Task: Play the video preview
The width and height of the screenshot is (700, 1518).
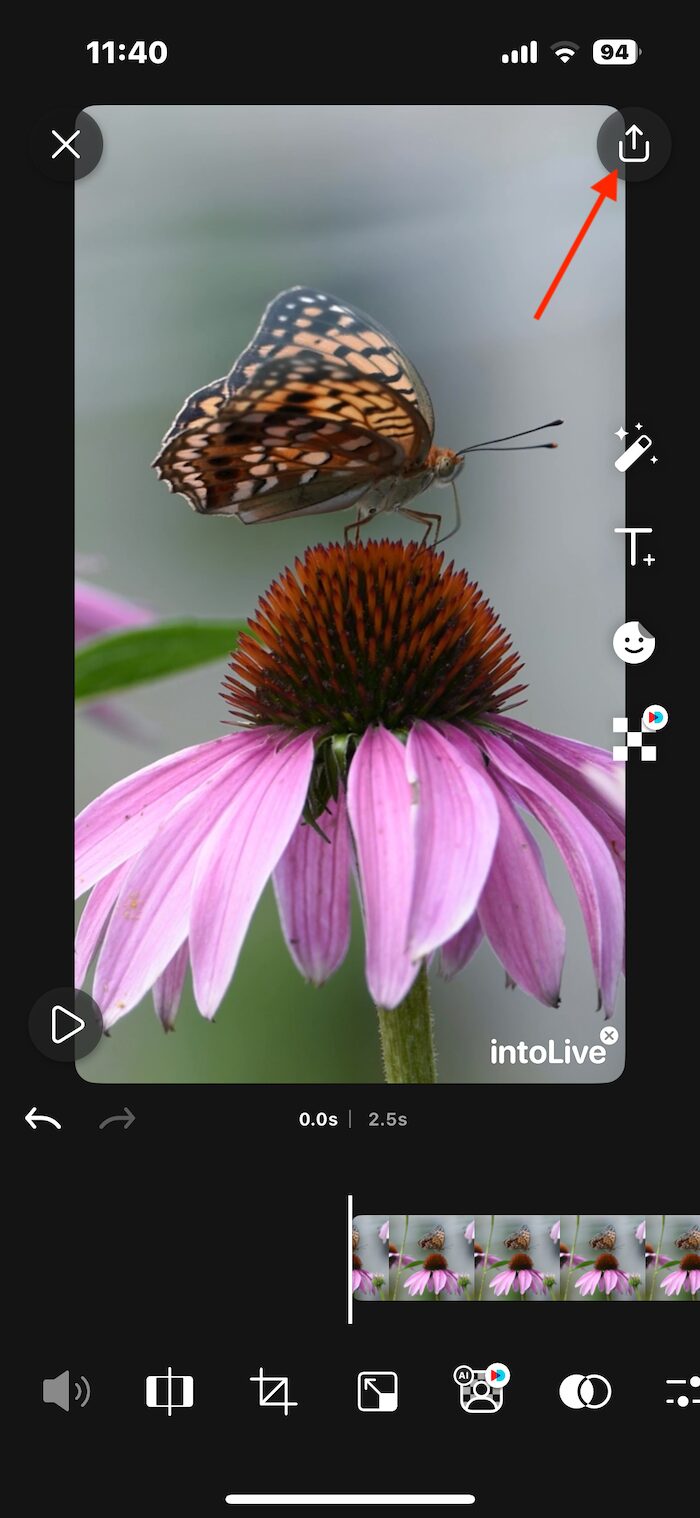Action: tap(66, 1025)
